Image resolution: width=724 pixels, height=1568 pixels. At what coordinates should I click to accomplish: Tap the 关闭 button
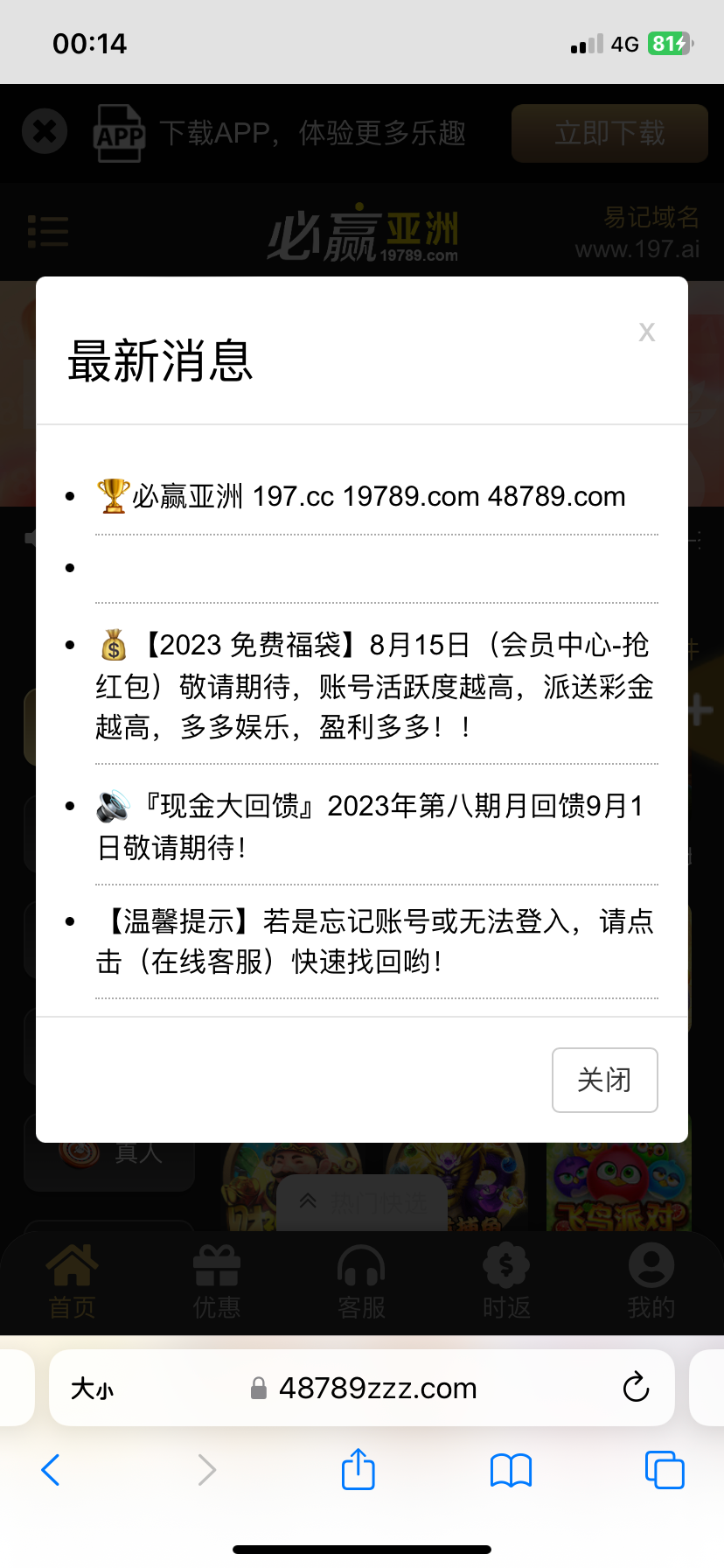pyautogui.click(x=604, y=1080)
